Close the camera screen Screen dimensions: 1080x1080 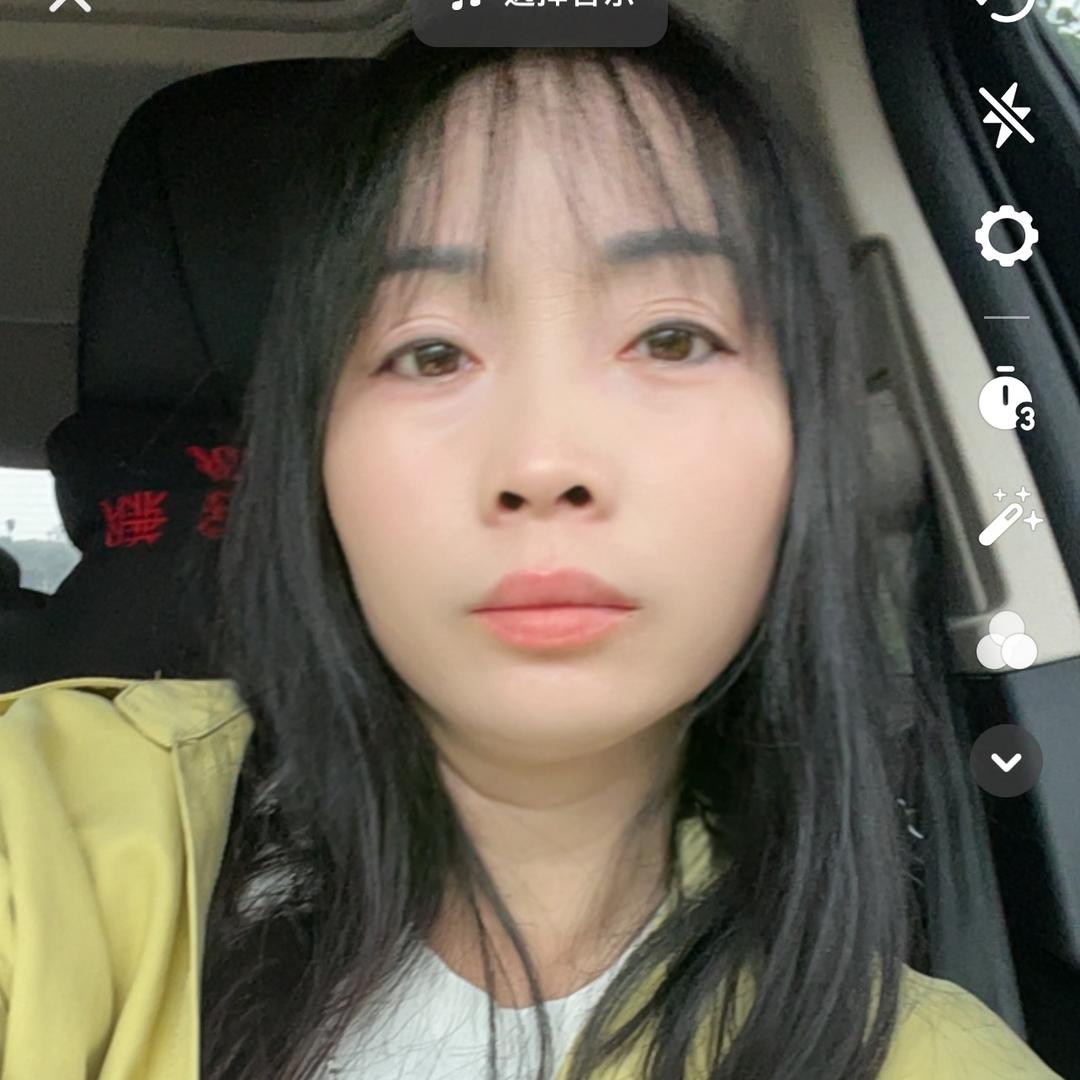click(69, 4)
